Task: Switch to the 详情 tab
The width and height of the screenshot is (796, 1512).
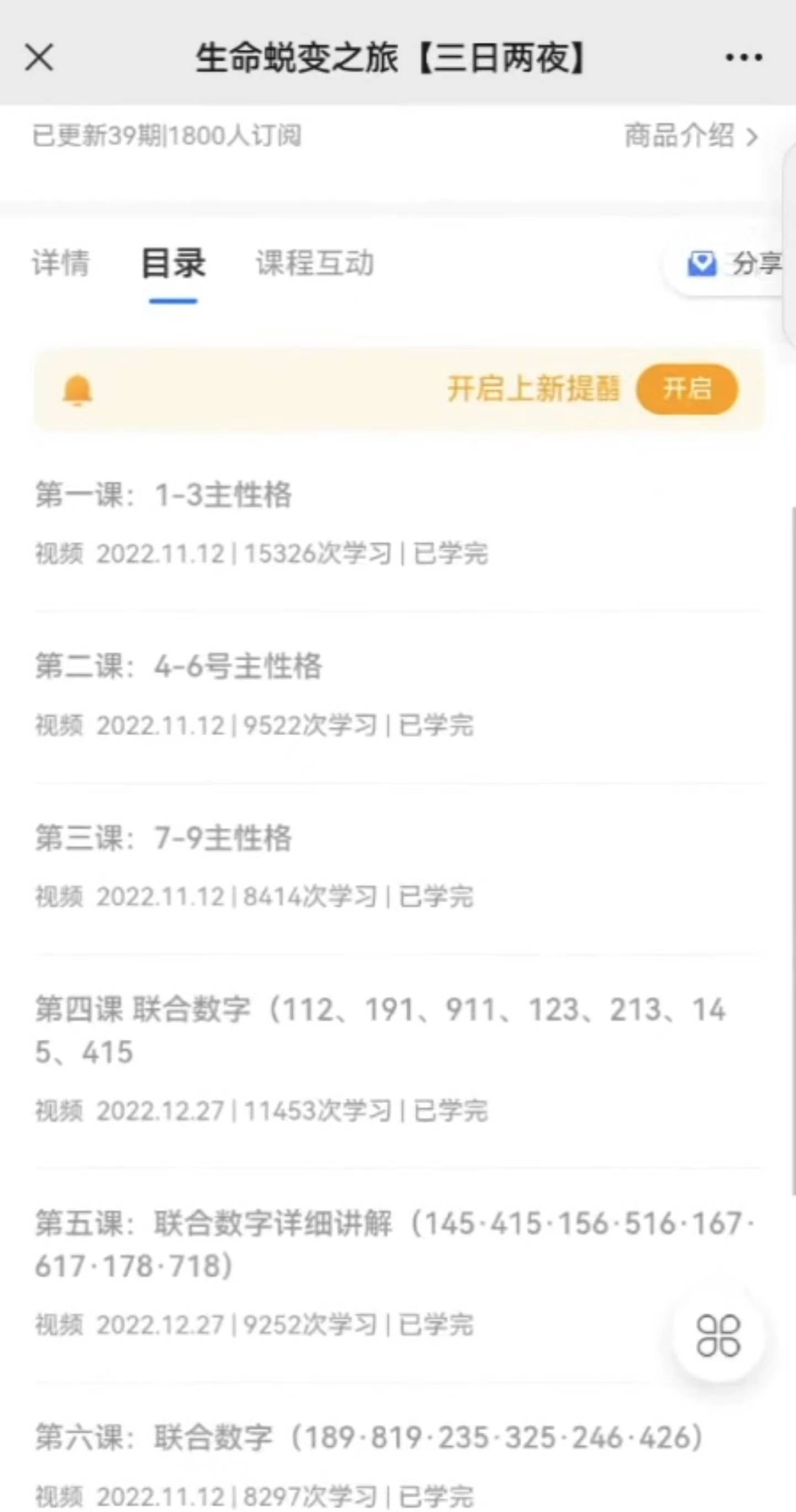Action: click(61, 263)
